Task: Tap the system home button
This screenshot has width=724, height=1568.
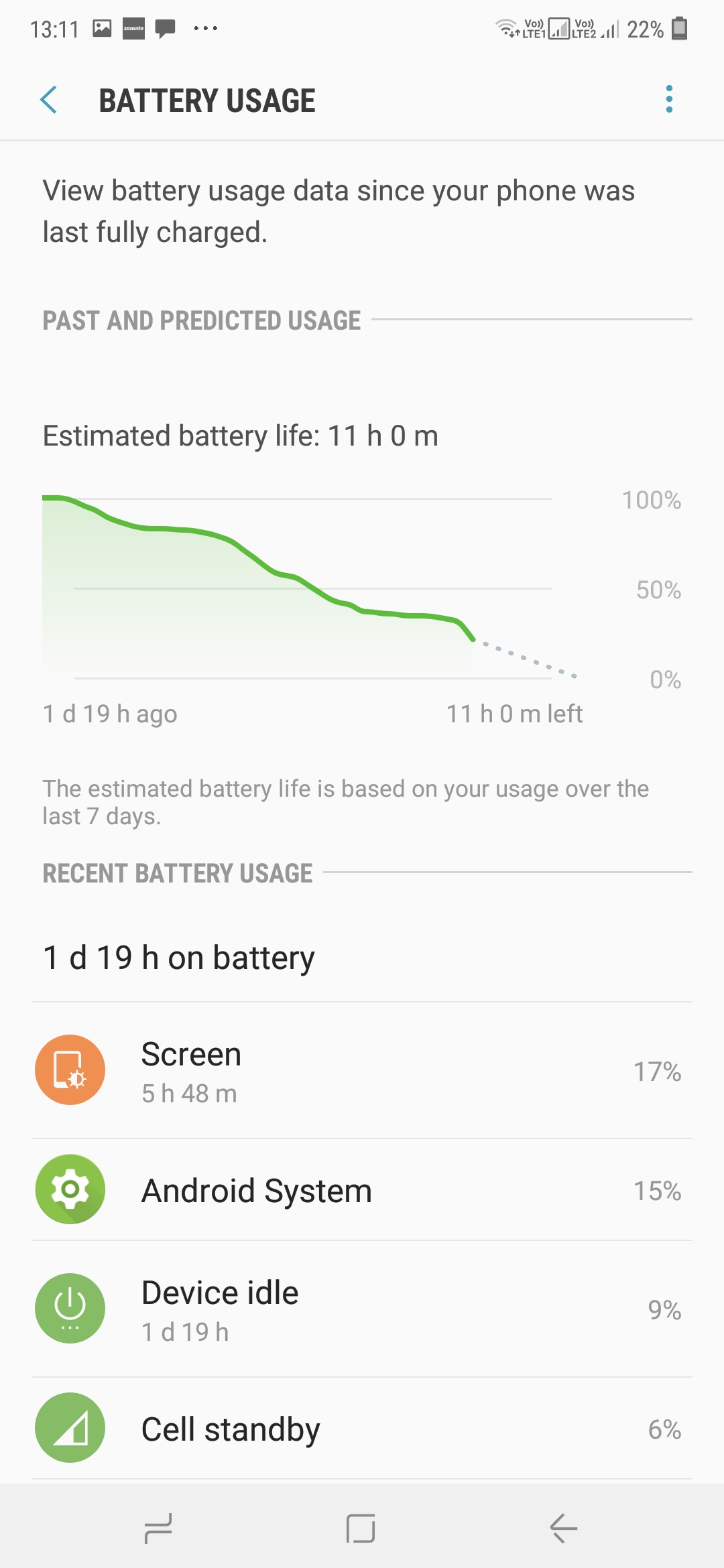Action: coord(361,1528)
